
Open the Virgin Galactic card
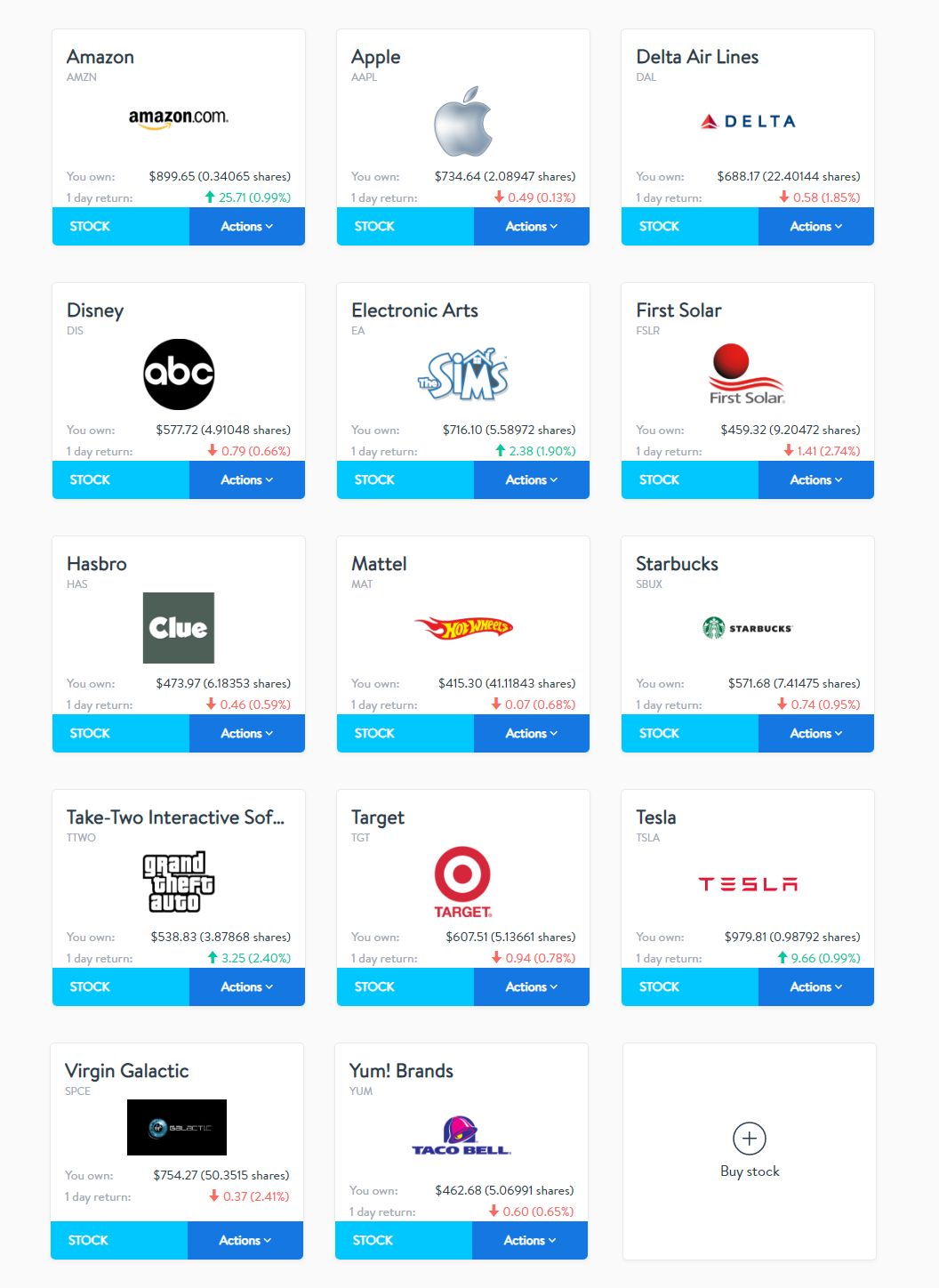[x=176, y=1127]
